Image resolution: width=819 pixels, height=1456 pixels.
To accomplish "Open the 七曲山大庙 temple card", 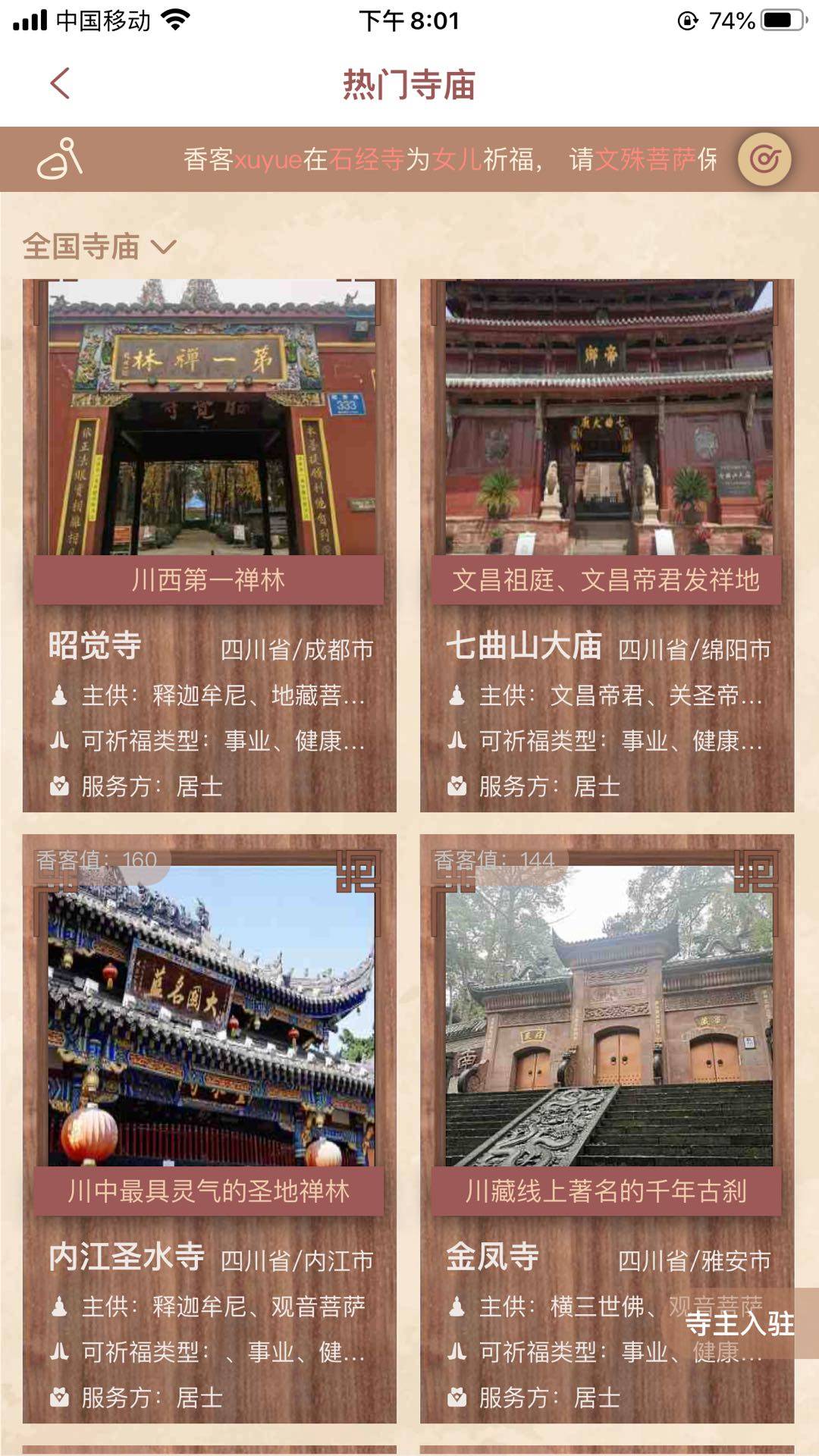I will pos(607,544).
